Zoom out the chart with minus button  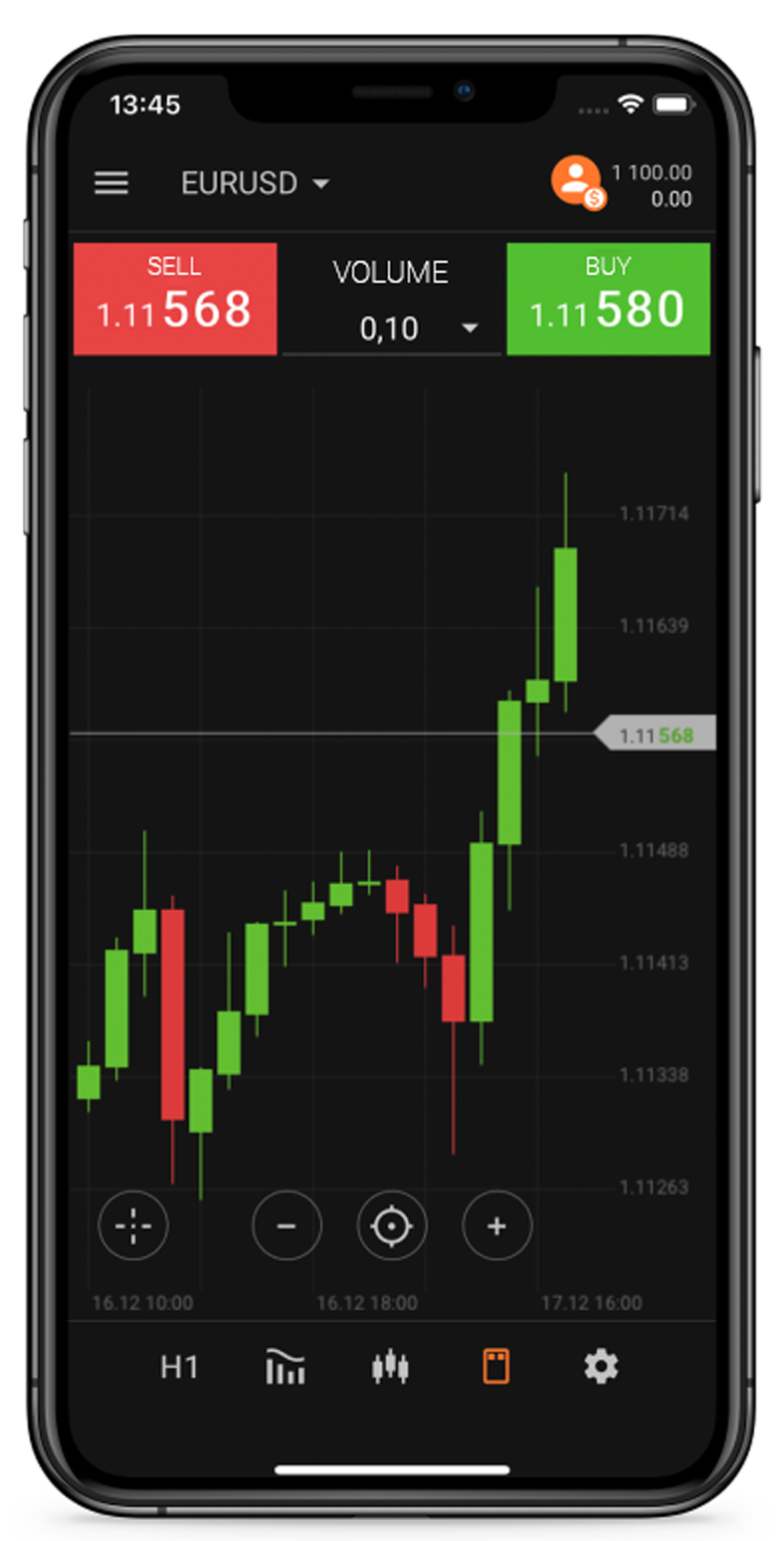[x=287, y=1225]
